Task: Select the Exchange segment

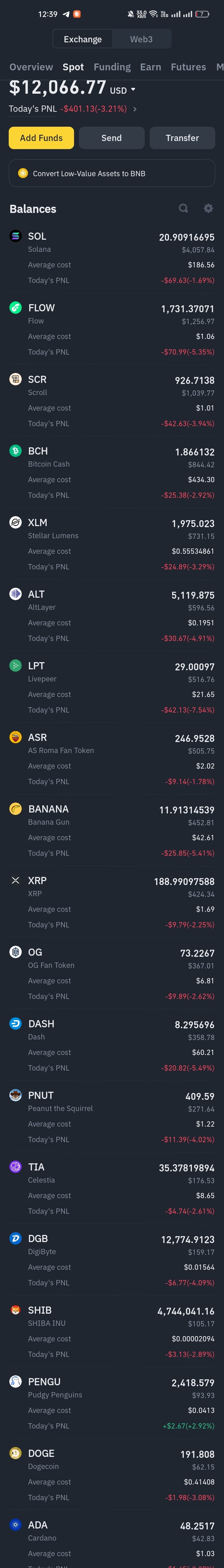Action: point(83,39)
